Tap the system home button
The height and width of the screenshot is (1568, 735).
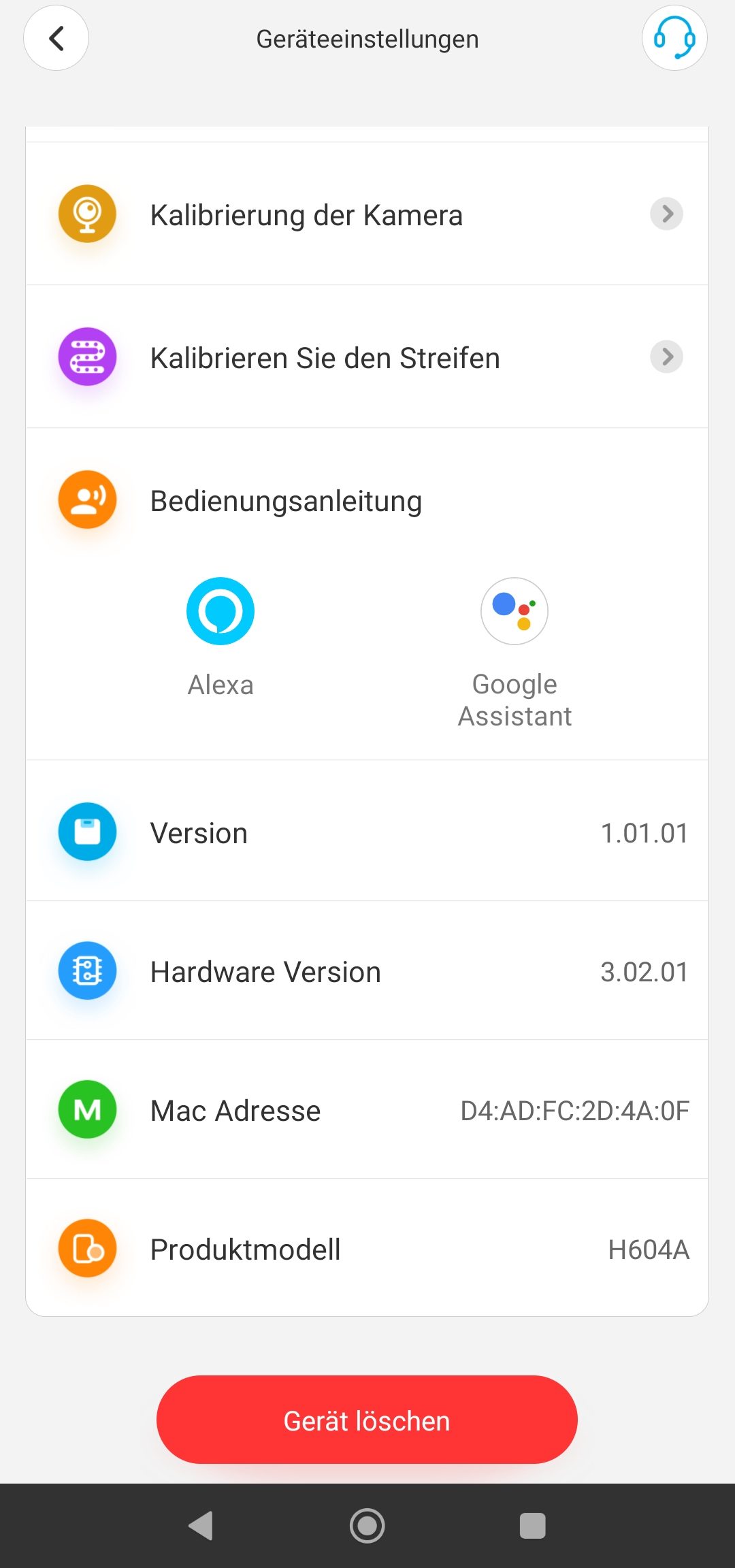click(x=367, y=1525)
